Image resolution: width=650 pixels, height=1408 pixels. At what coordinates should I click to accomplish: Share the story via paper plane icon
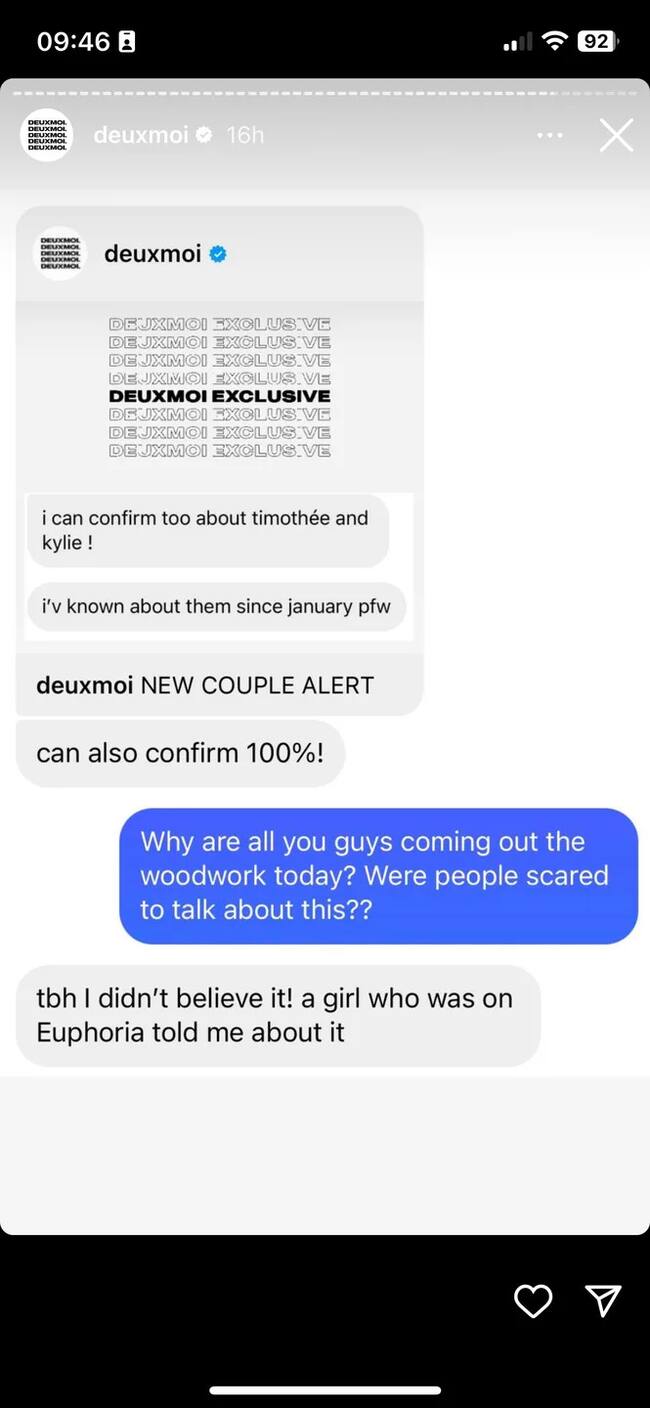coord(603,1300)
